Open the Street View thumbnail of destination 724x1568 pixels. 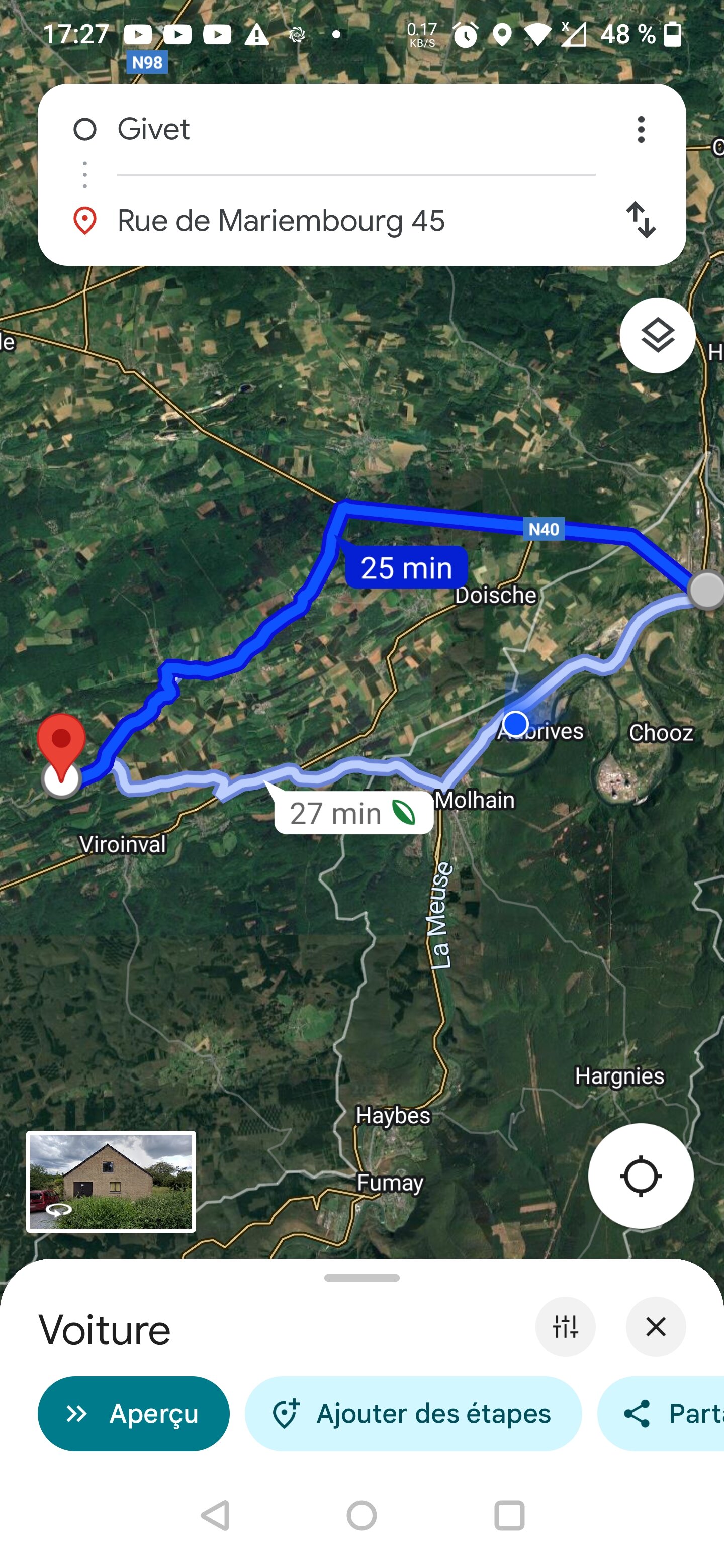pos(111,1181)
